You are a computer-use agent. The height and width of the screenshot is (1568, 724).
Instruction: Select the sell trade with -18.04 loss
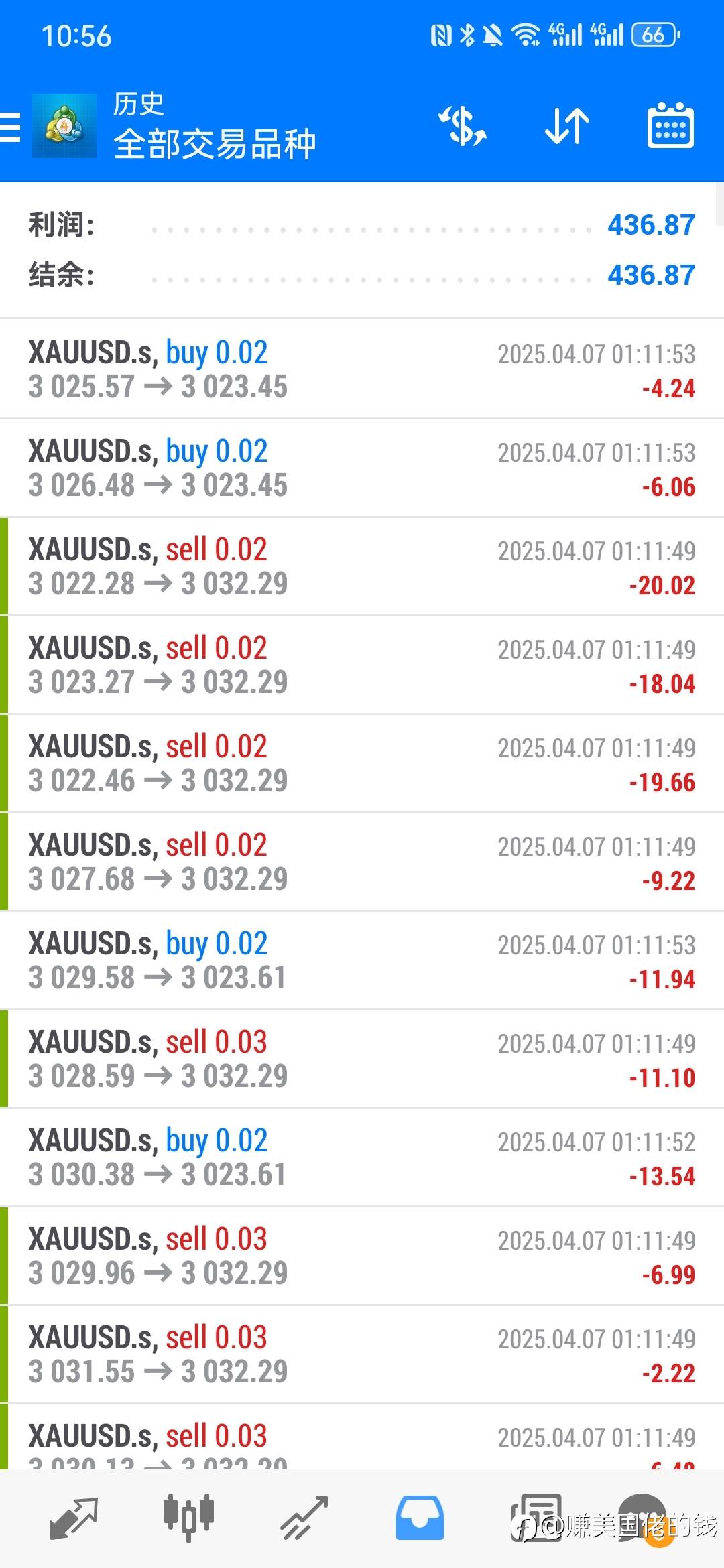(x=362, y=665)
